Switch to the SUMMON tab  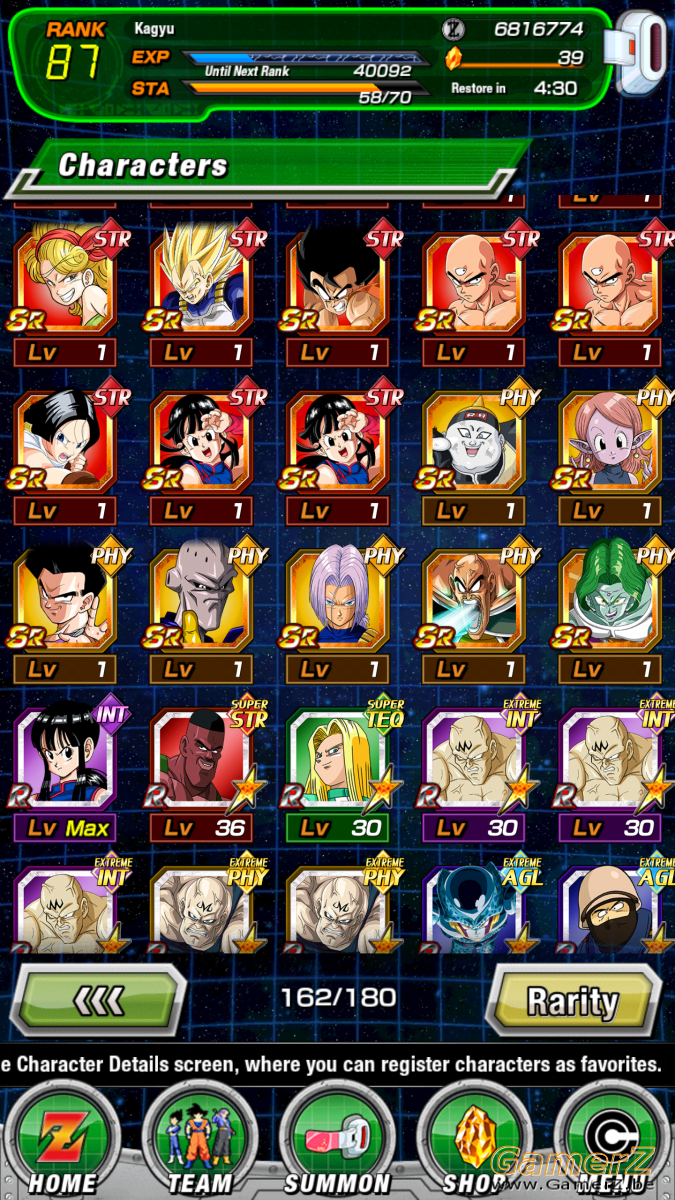(x=336, y=1140)
